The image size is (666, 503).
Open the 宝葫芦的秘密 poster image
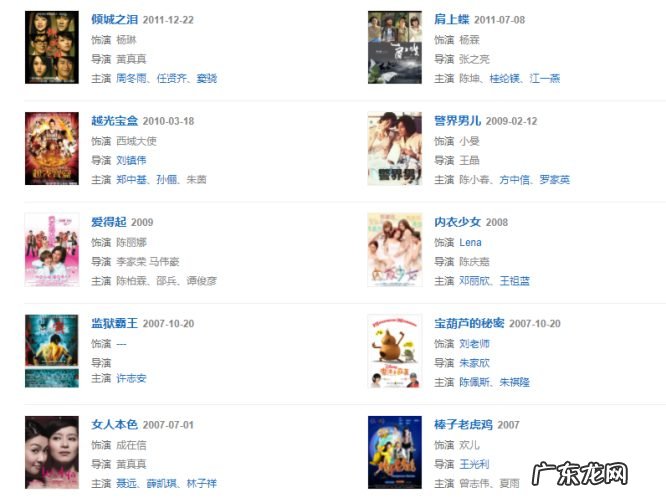[394, 350]
